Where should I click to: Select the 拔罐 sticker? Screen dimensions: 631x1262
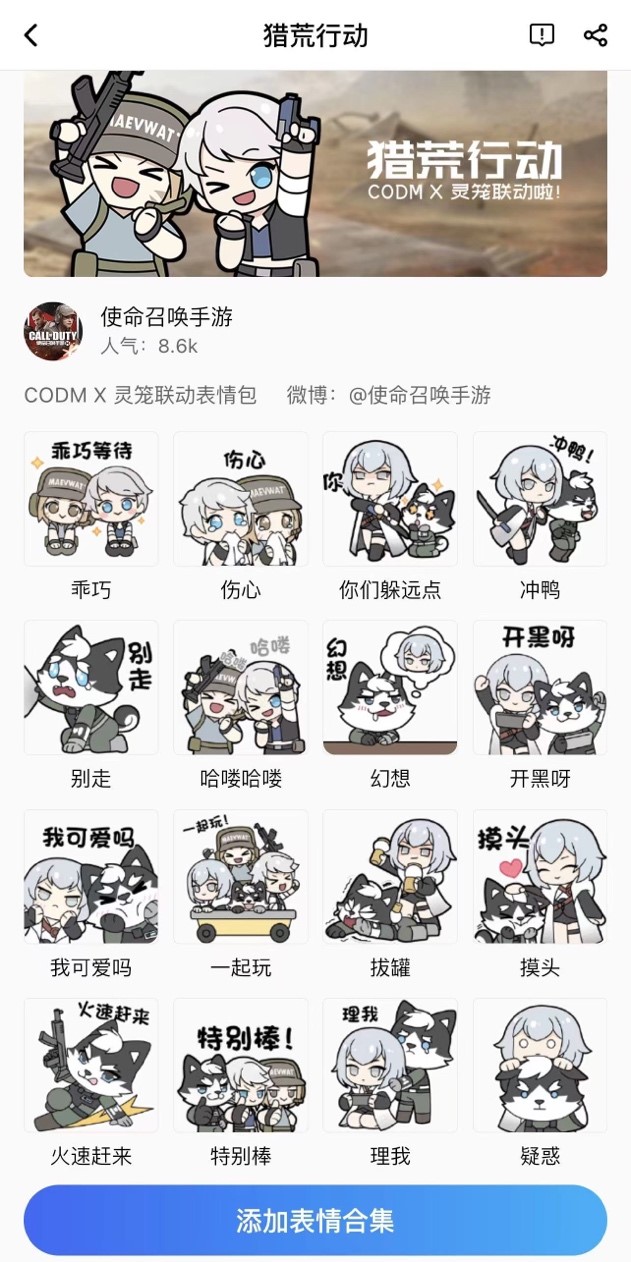(390, 877)
